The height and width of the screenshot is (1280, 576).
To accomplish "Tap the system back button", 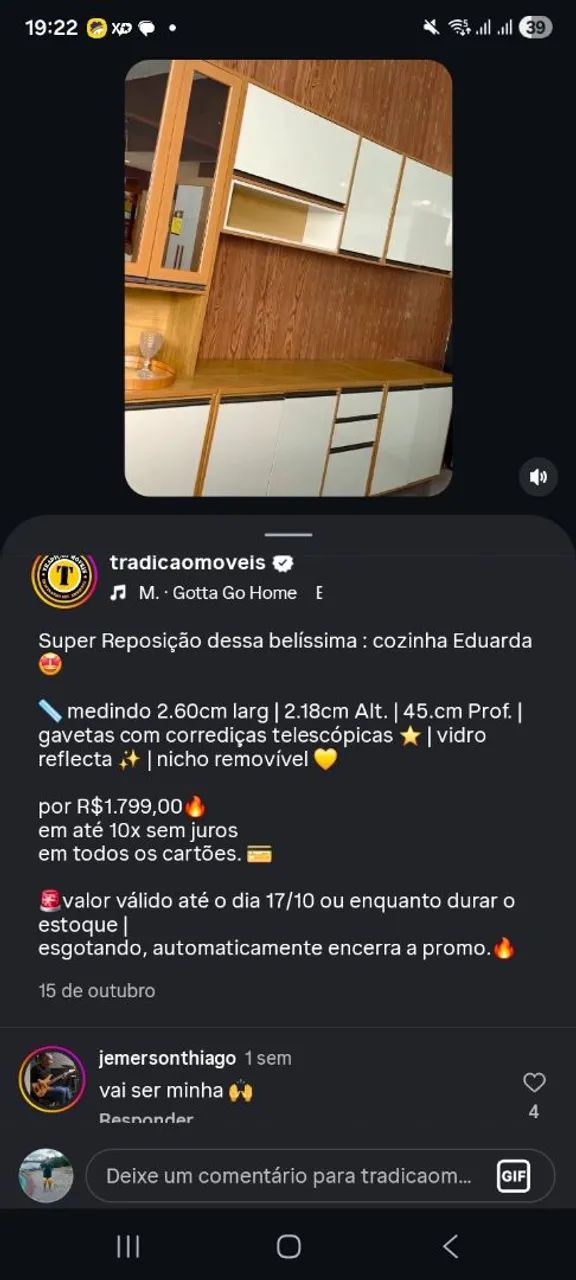I will (450, 1246).
